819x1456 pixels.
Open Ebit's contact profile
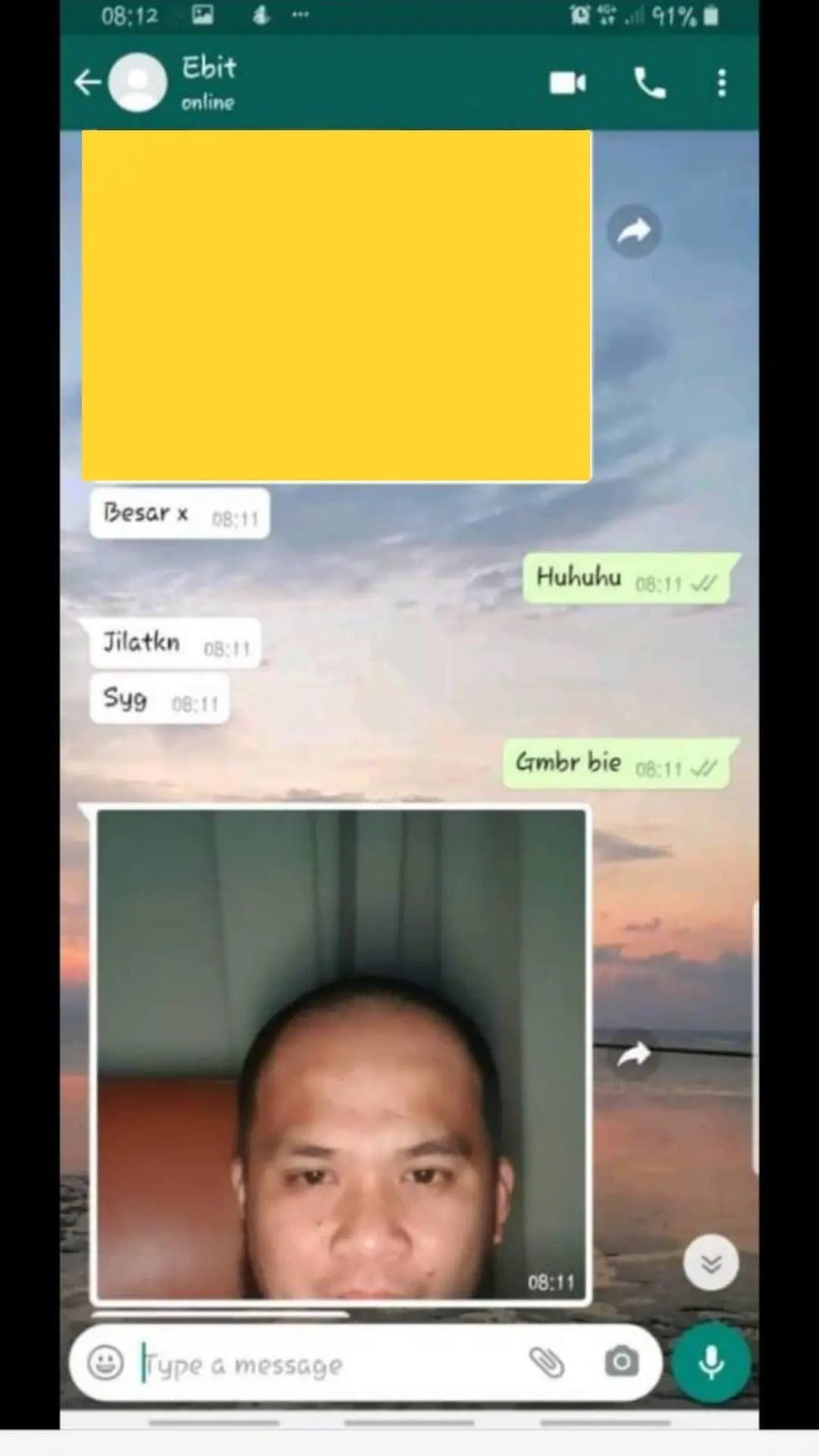click(x=209, y=82)
